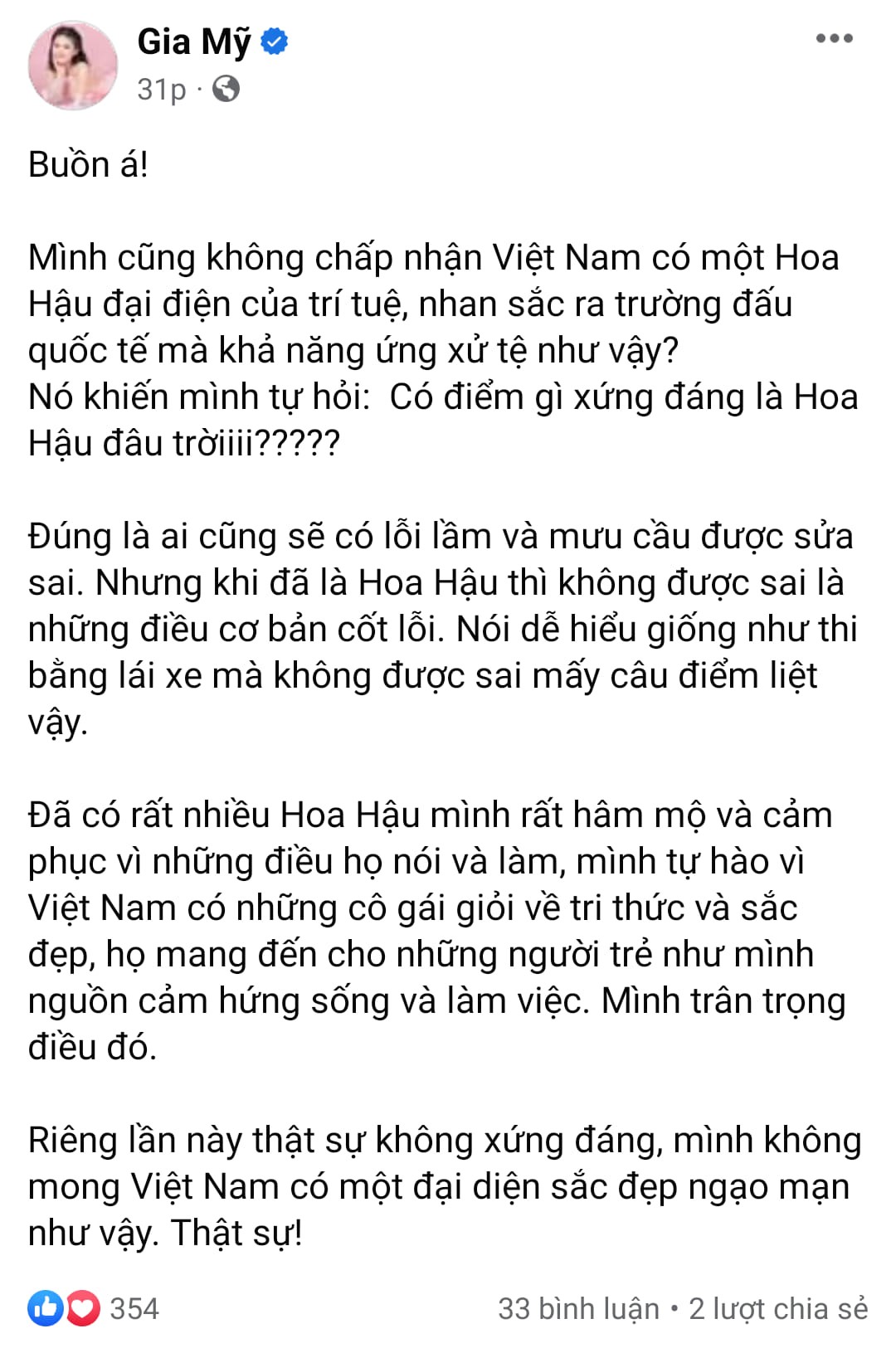View the 354 reactions list

(94, 1309)
